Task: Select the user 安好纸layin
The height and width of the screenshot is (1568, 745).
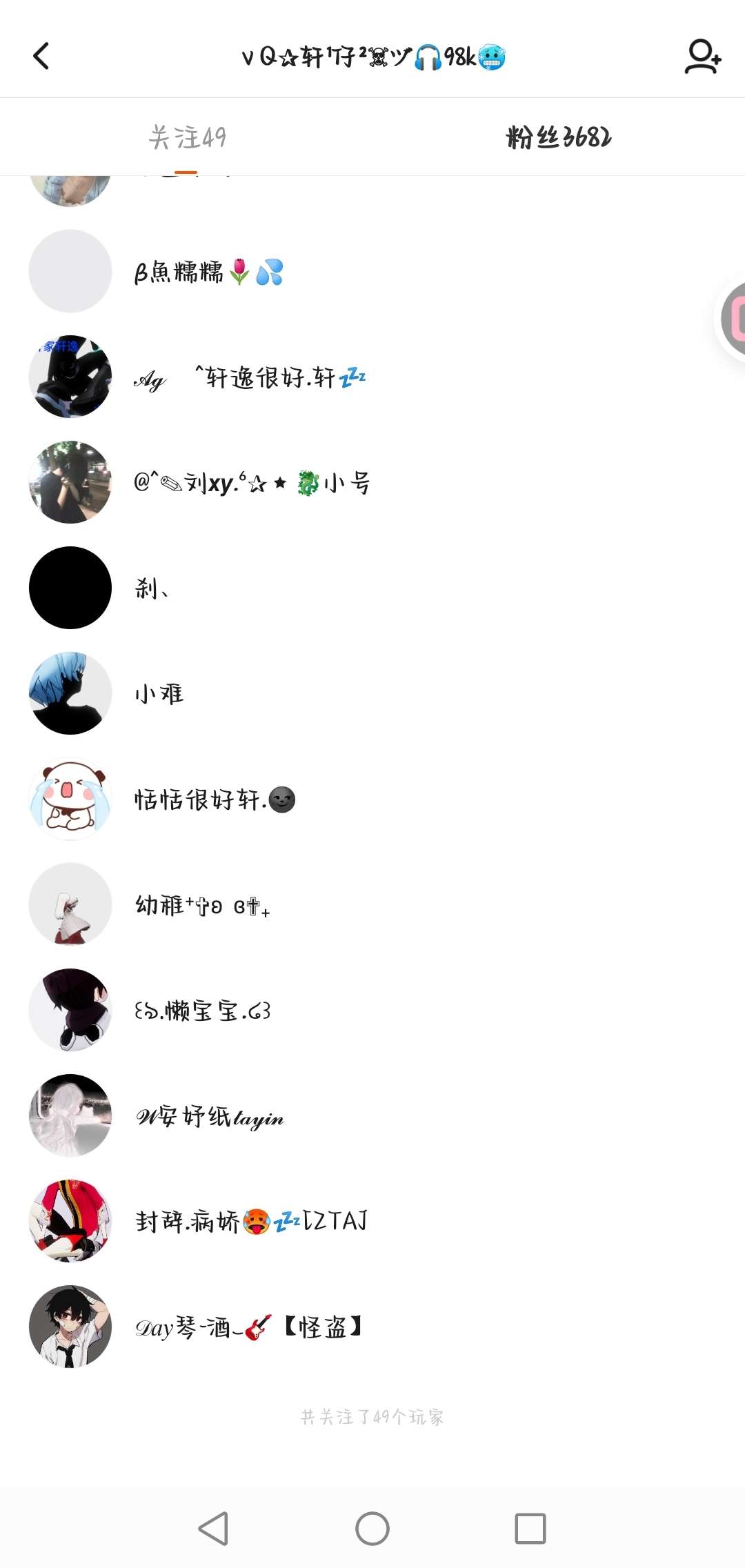Action: point(210,1116)
